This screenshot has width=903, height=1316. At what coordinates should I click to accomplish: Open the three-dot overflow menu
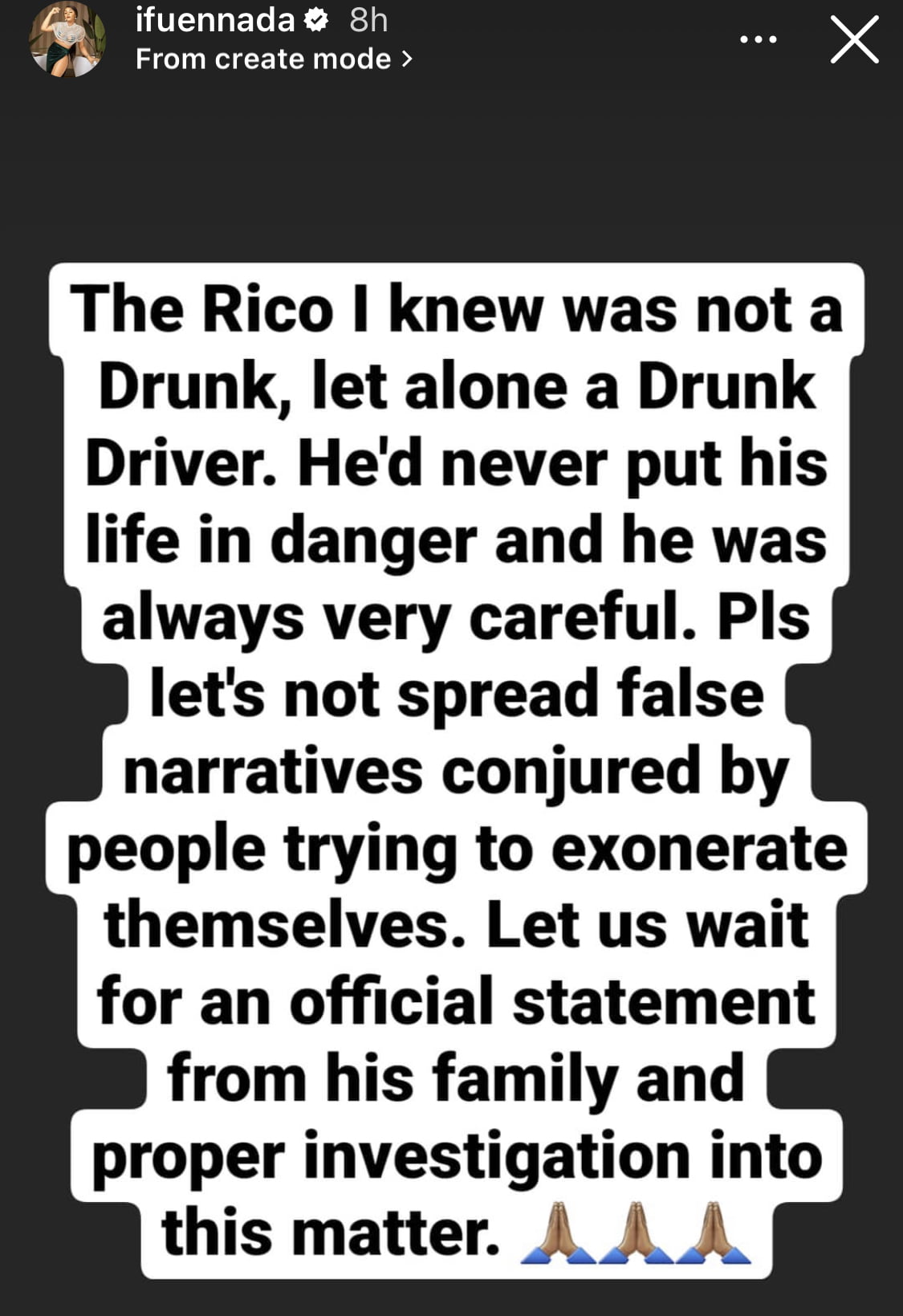[758, 39]
